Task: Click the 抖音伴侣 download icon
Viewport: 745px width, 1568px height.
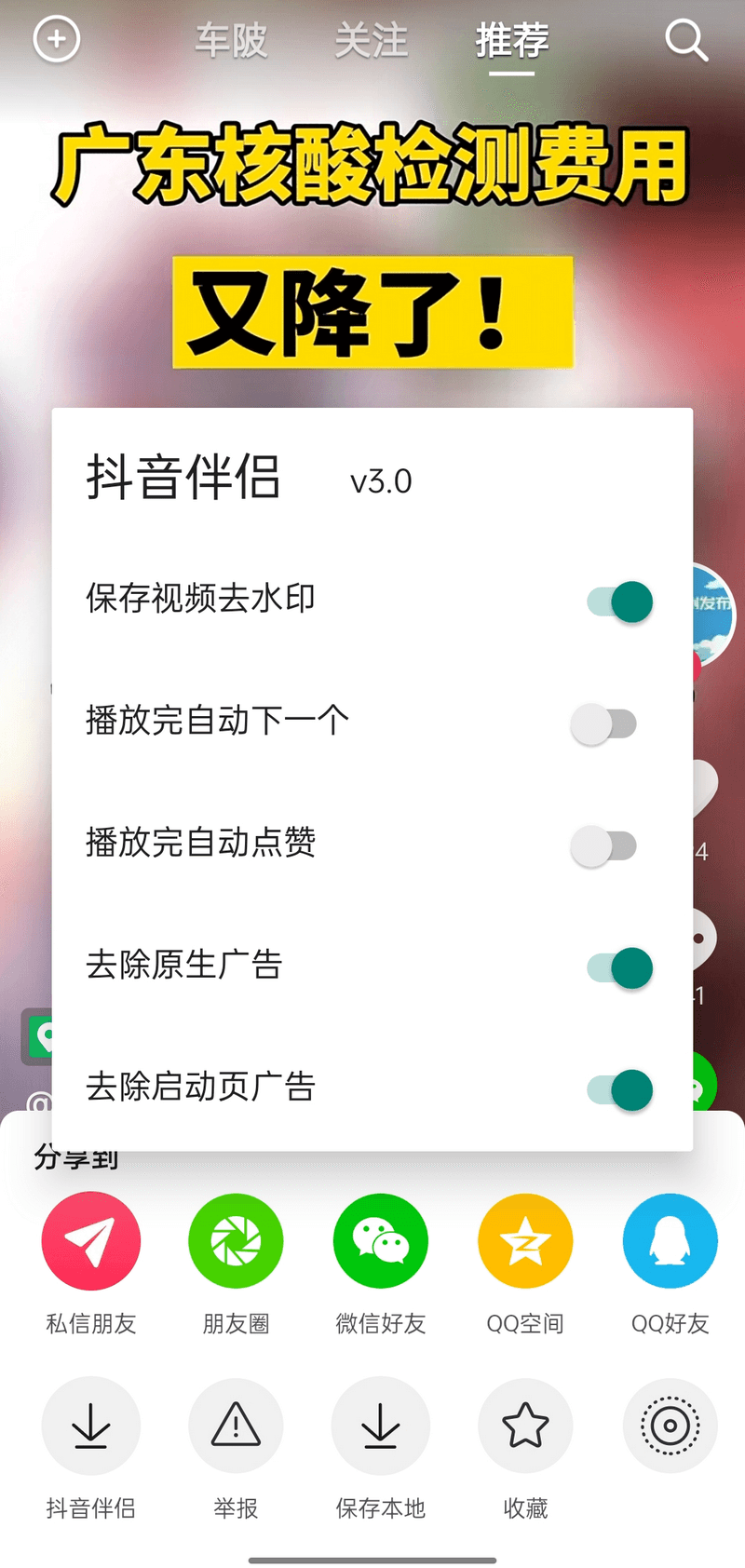Action: pos(90,1426)
